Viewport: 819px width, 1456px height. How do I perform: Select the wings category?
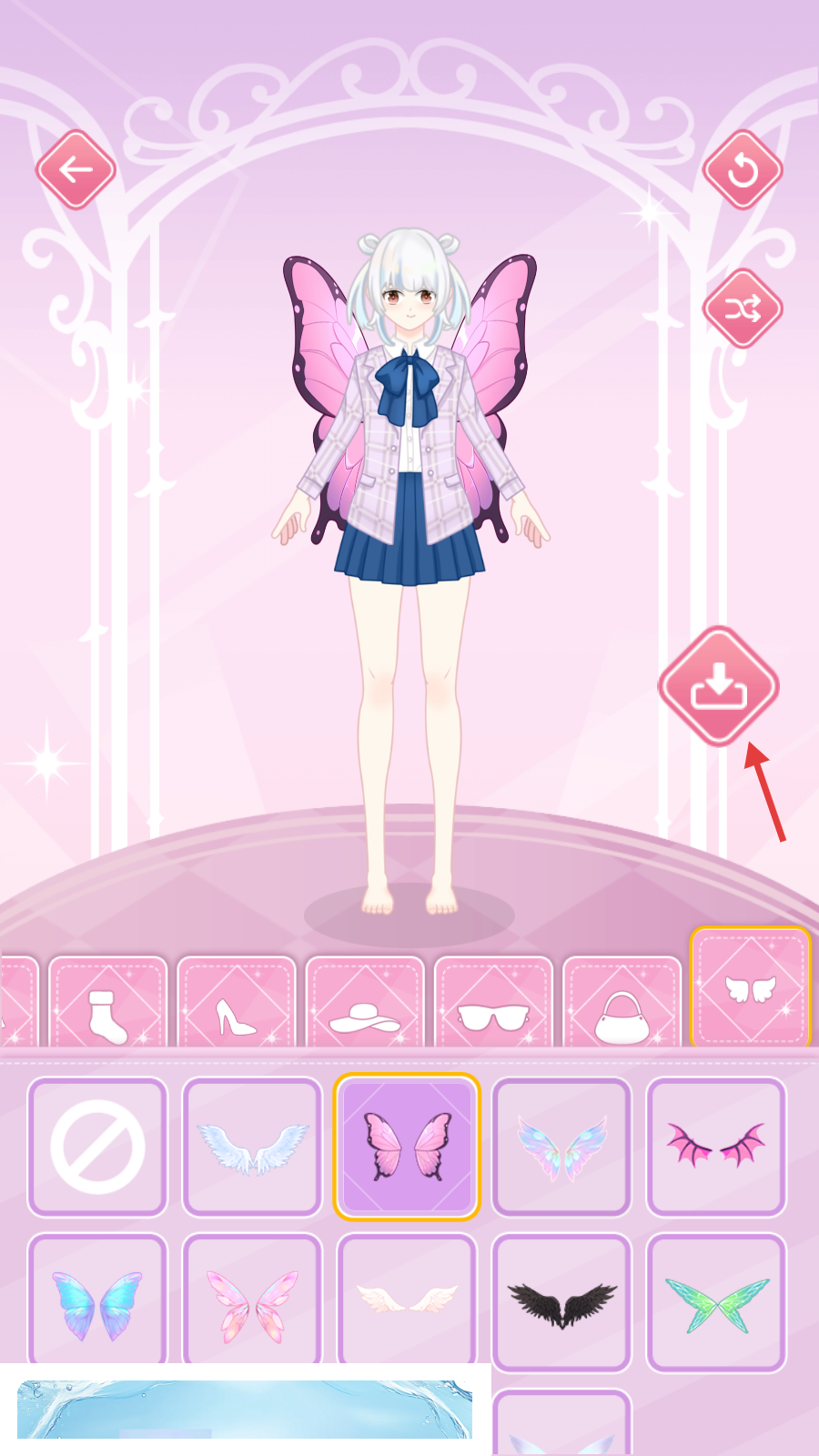[751, 988]
